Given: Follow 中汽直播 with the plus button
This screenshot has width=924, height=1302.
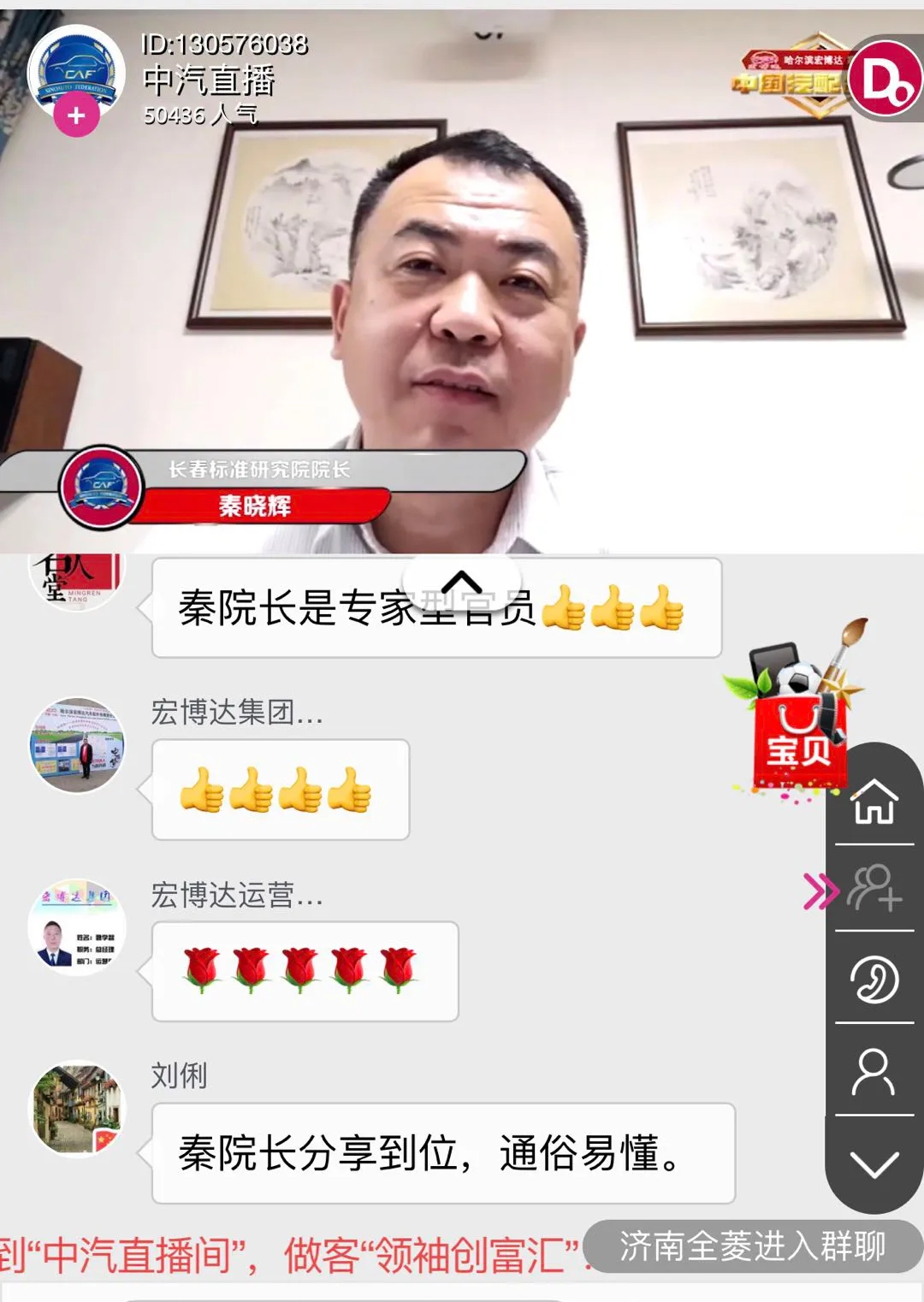Looking at the screenshot, I should coord(76,115).
